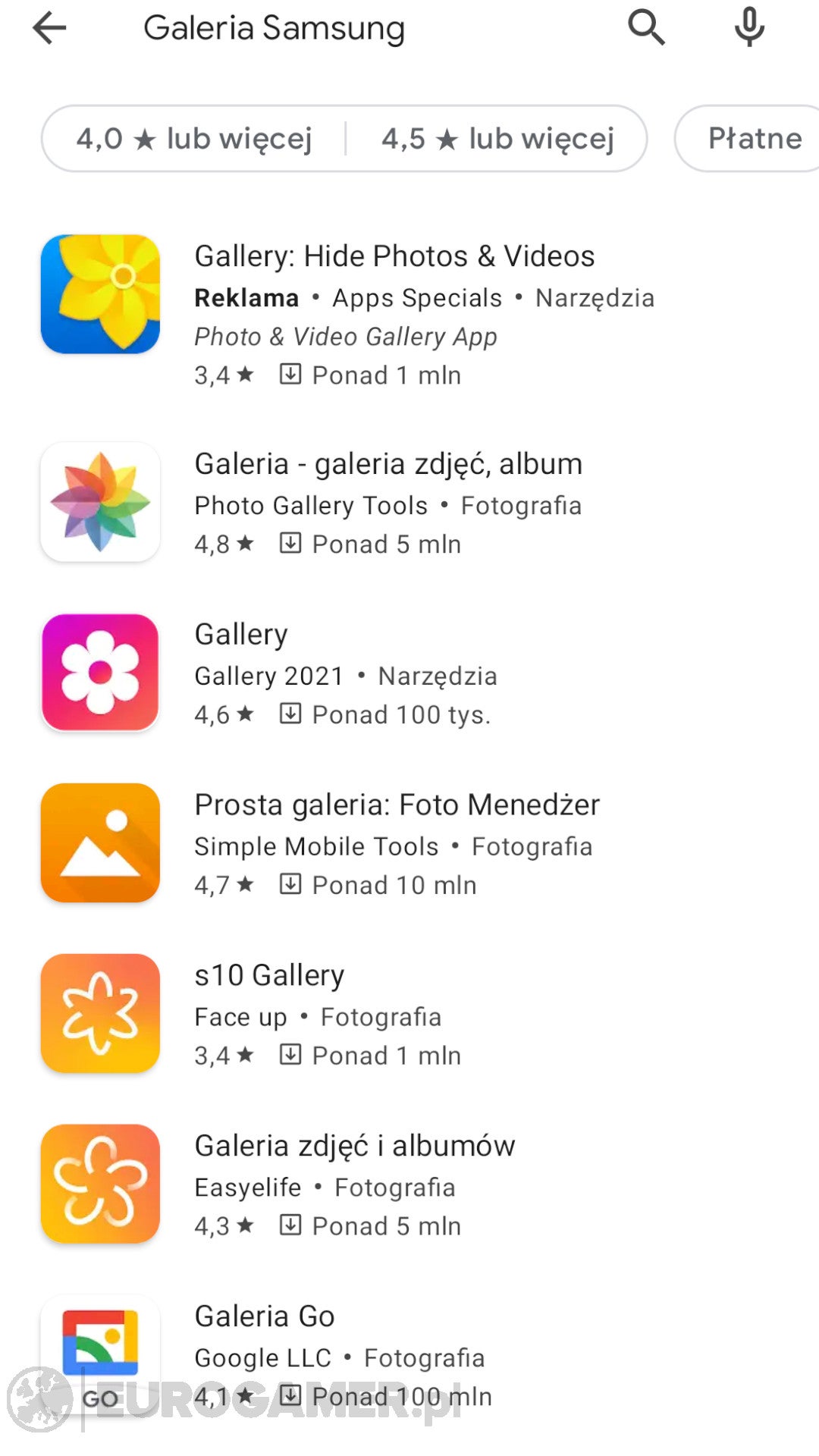Image resolution: width=819 pixels, height=1456 pixels.
Task: Open Prosta galeria: Foto Menedżer
Action: click(x=409, y=843)
